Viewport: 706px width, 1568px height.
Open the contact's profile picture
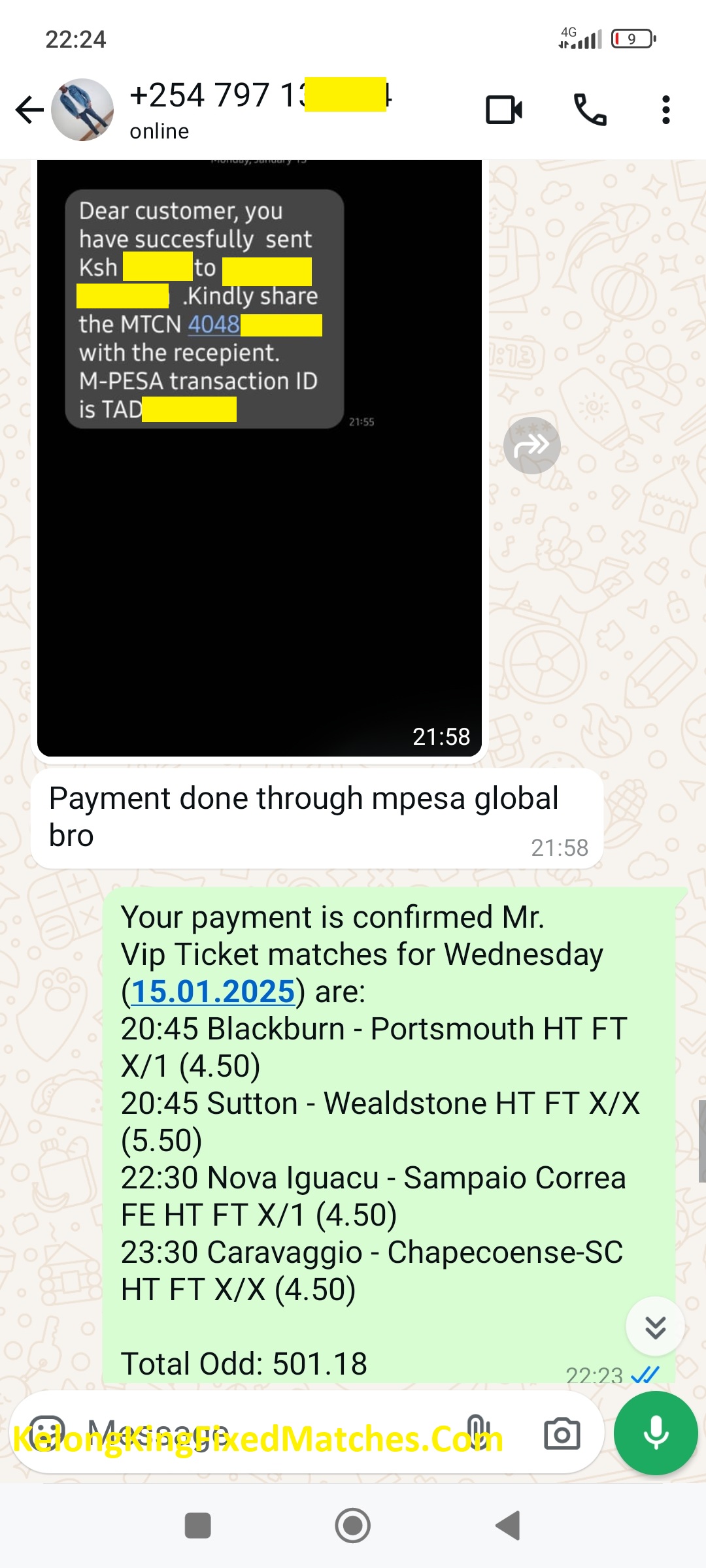[83, 110]
